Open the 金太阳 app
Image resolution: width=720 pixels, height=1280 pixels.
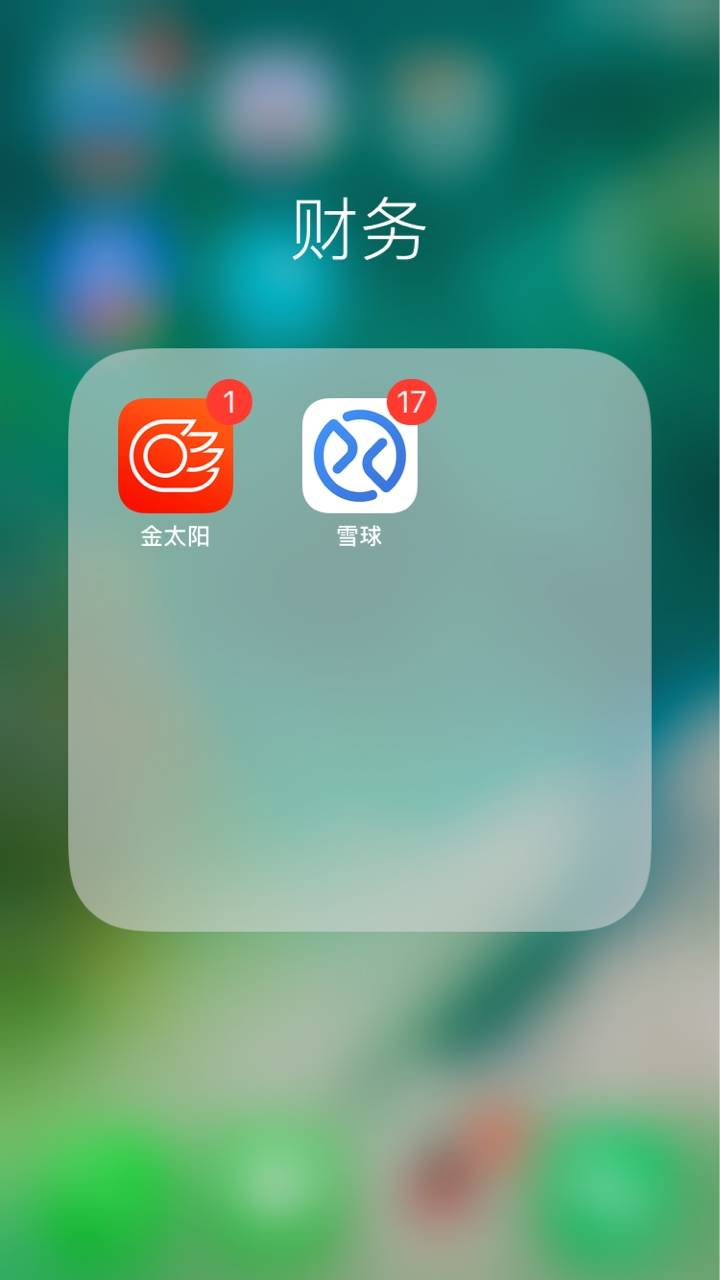175,456
